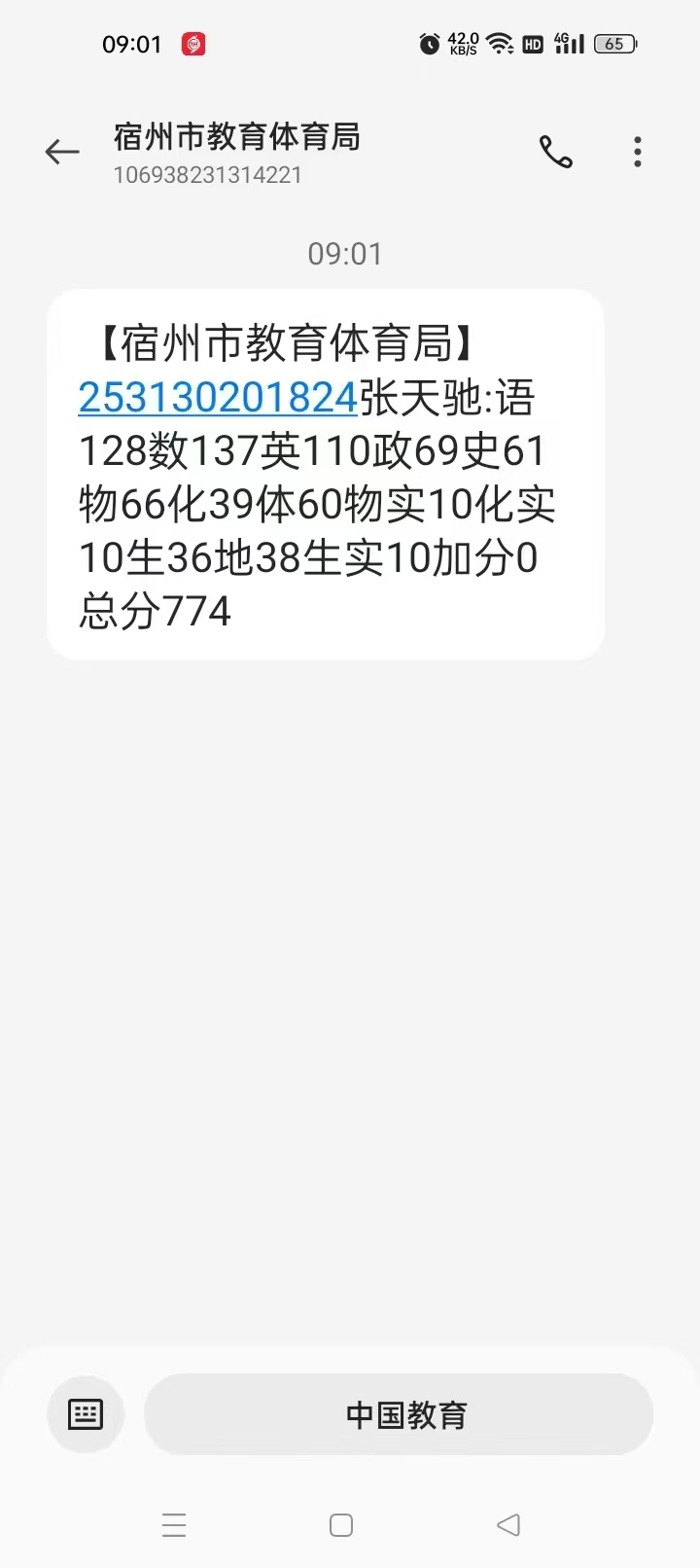Viewport: 700px width, 1568px height.
Task: Call 宿州市教育体育局 via phone icon
Action: click(x=555, y=152)
